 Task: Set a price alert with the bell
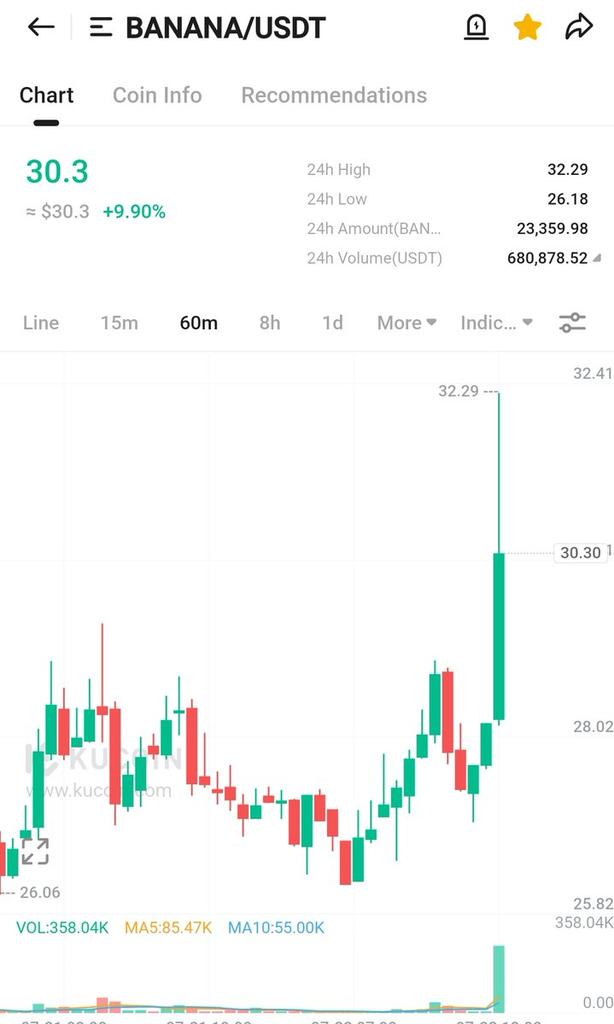coord(477,27)
